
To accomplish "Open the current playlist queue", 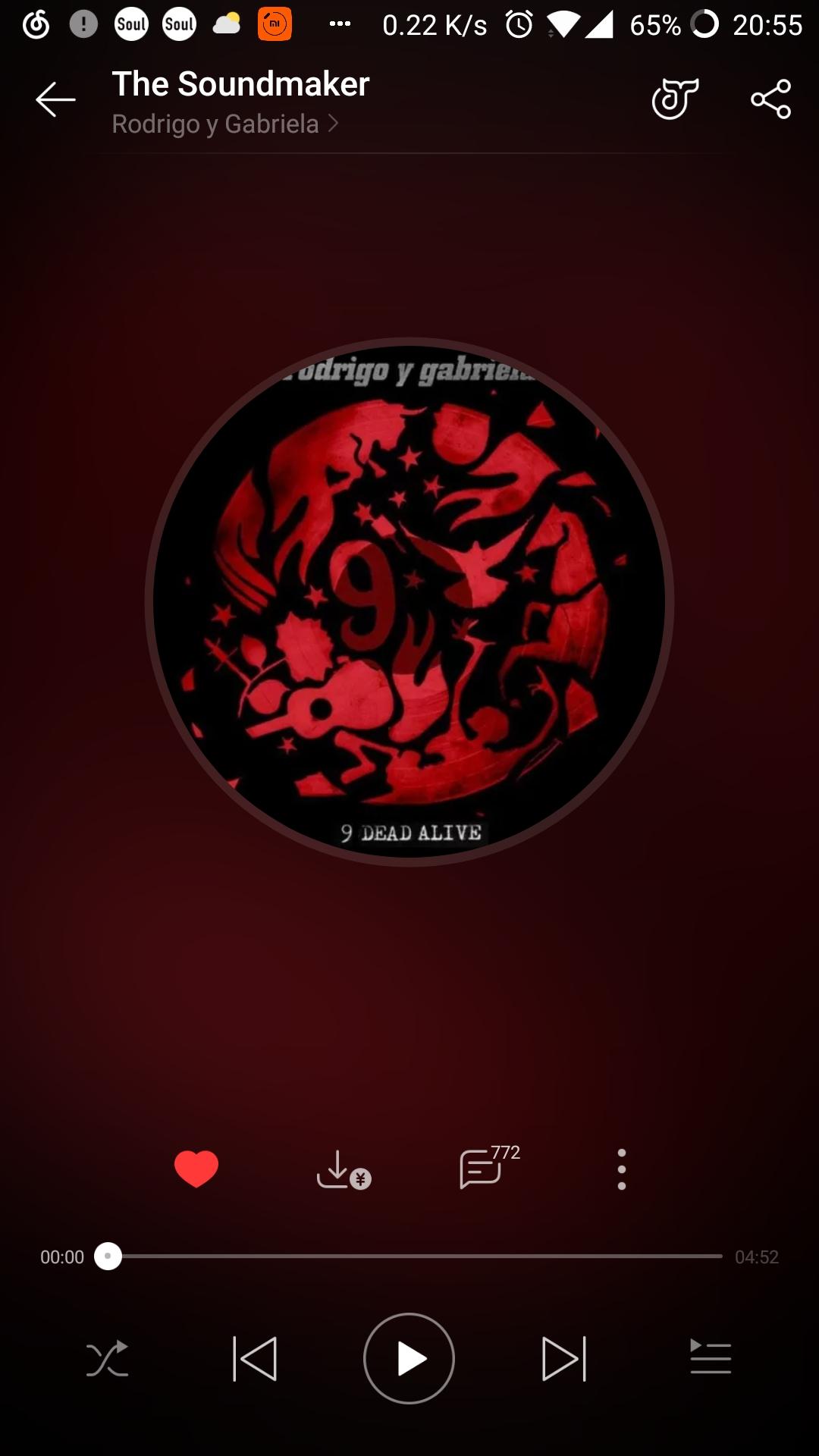I will point(711,1357).
